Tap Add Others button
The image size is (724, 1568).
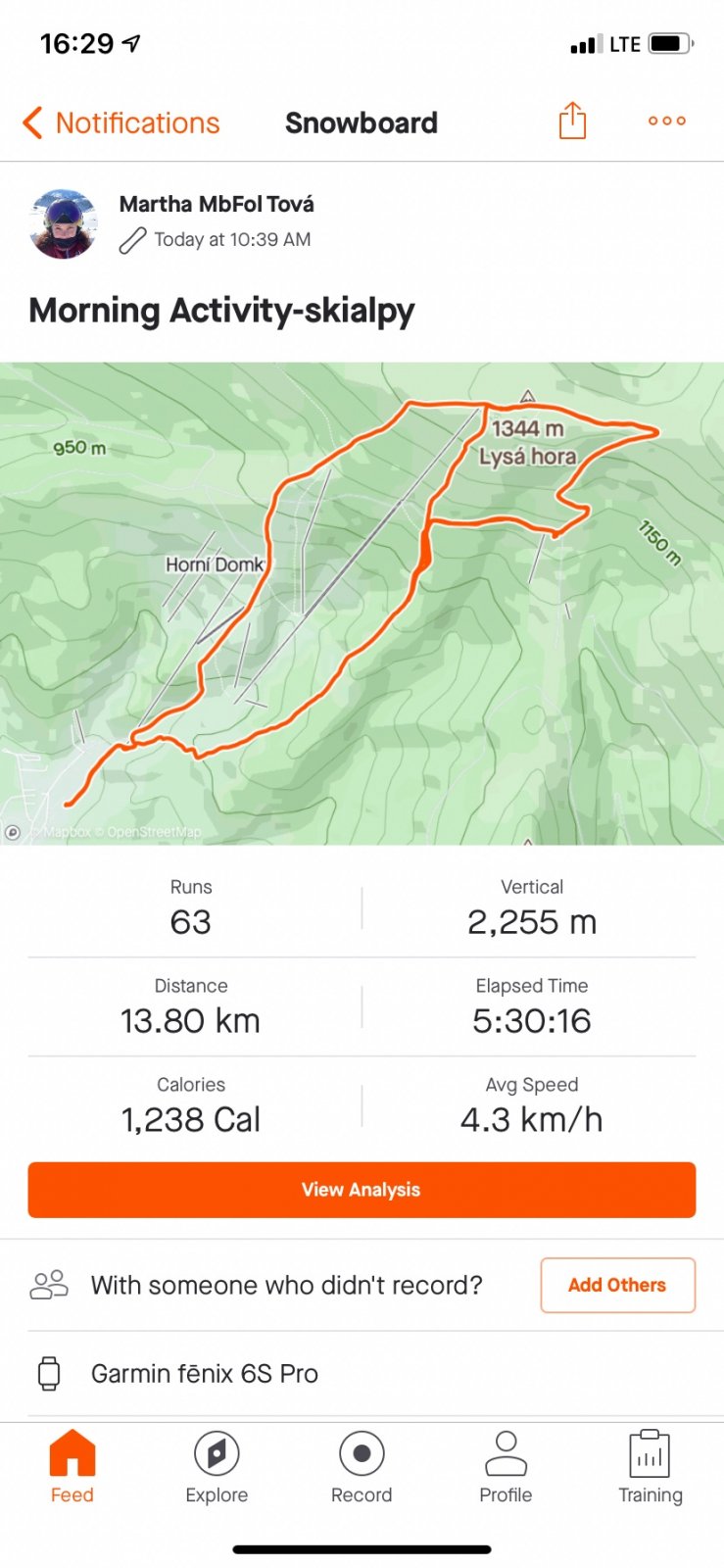(x=617, y=1285)
